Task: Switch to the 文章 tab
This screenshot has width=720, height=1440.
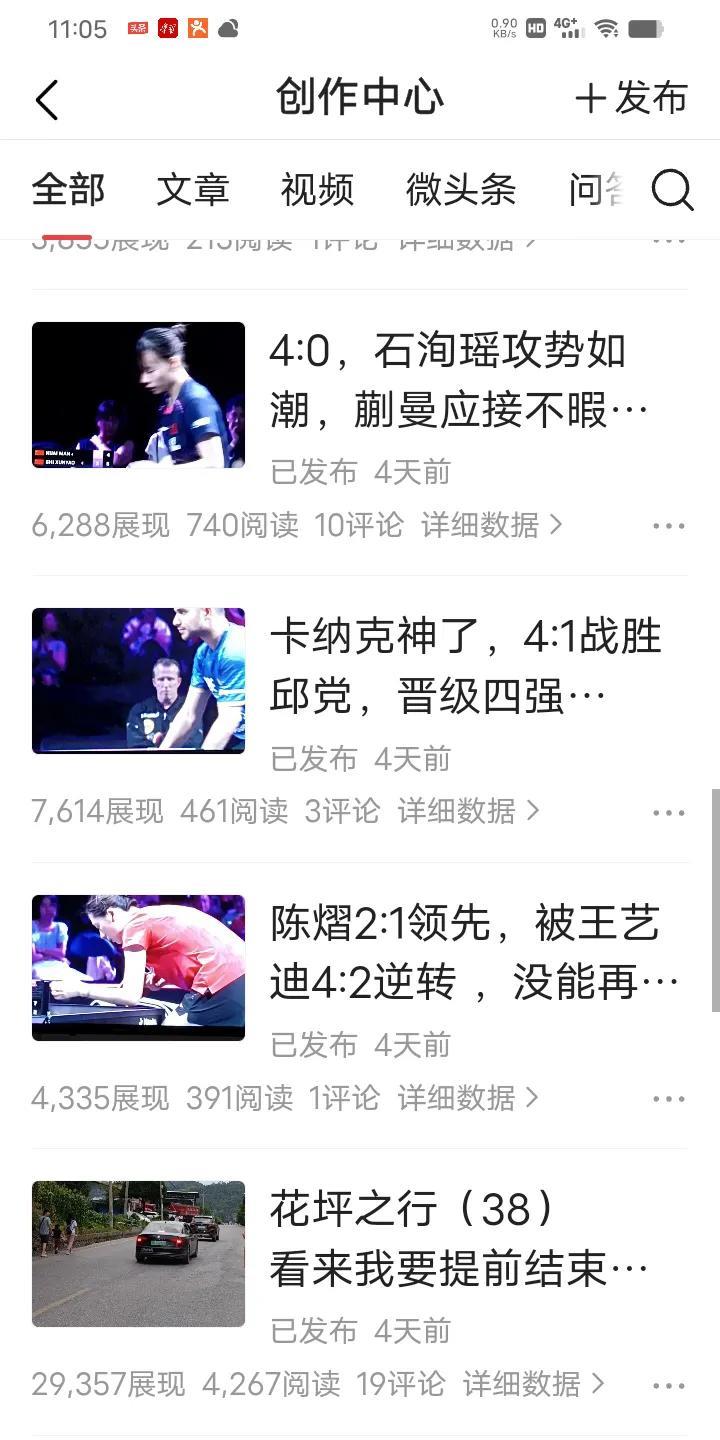Action: [193, 189]
